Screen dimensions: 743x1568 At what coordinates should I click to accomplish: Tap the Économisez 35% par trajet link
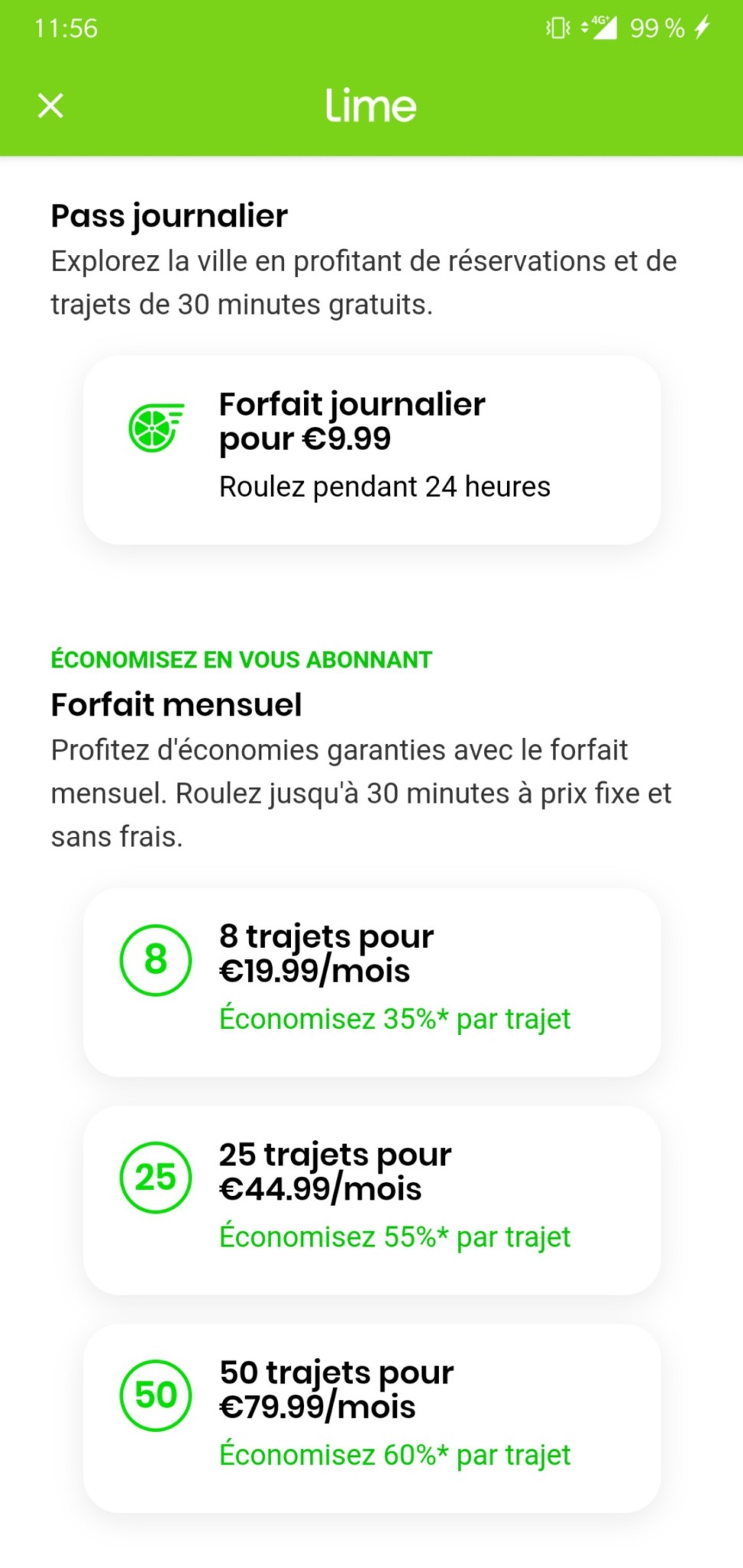click(x=394, y=1018)
